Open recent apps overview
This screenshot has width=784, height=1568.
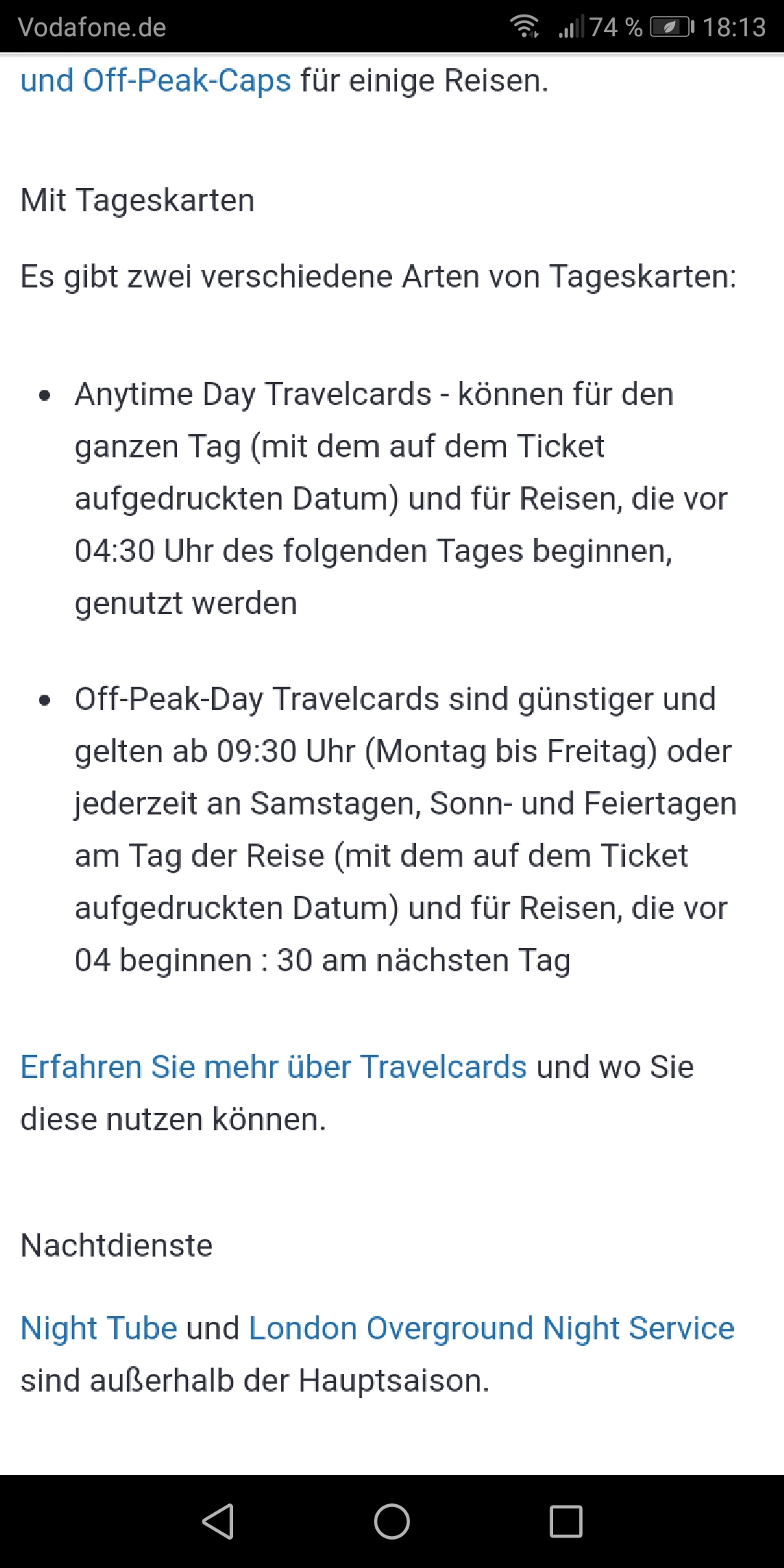tap(565, 1521)
